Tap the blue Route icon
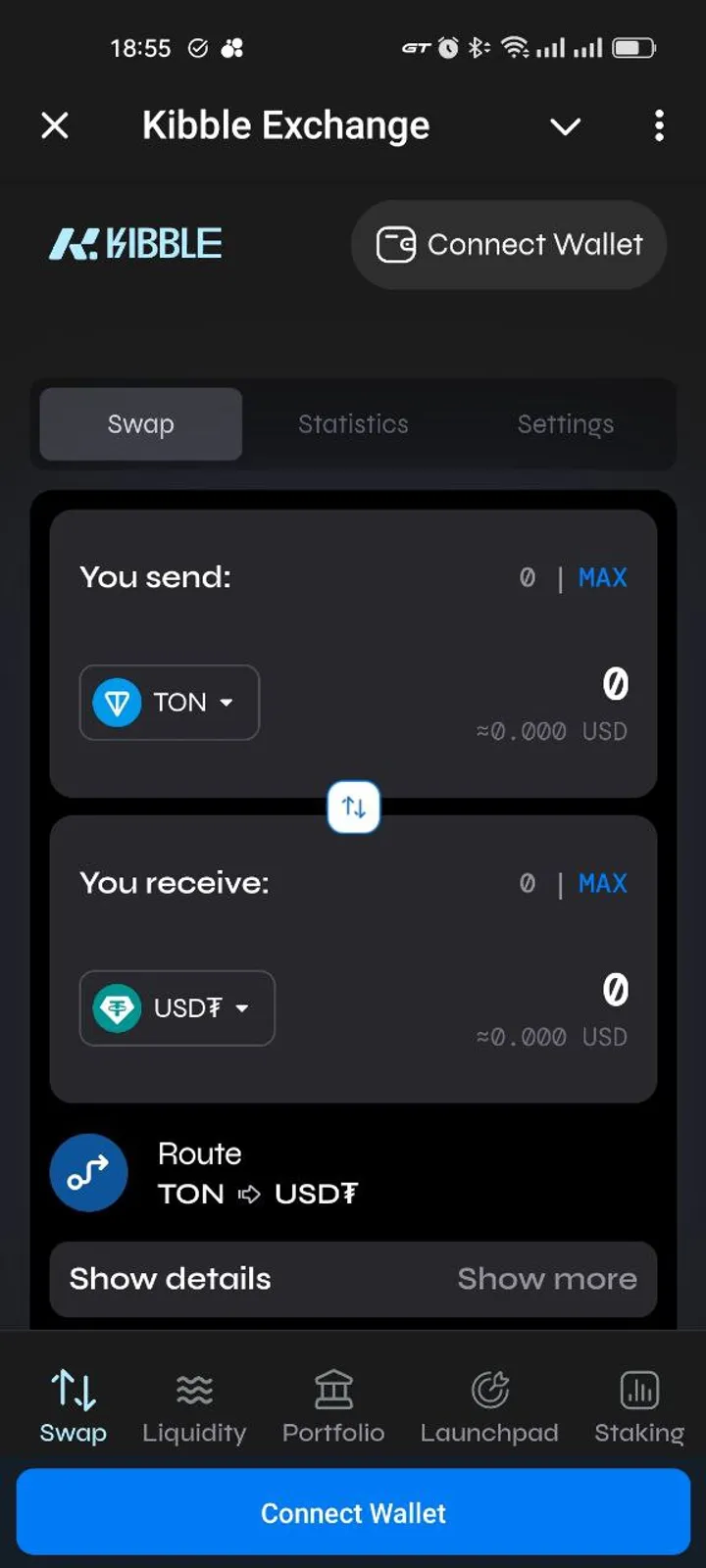This screenshot has height=1568, width=706. pos(89,1172)
